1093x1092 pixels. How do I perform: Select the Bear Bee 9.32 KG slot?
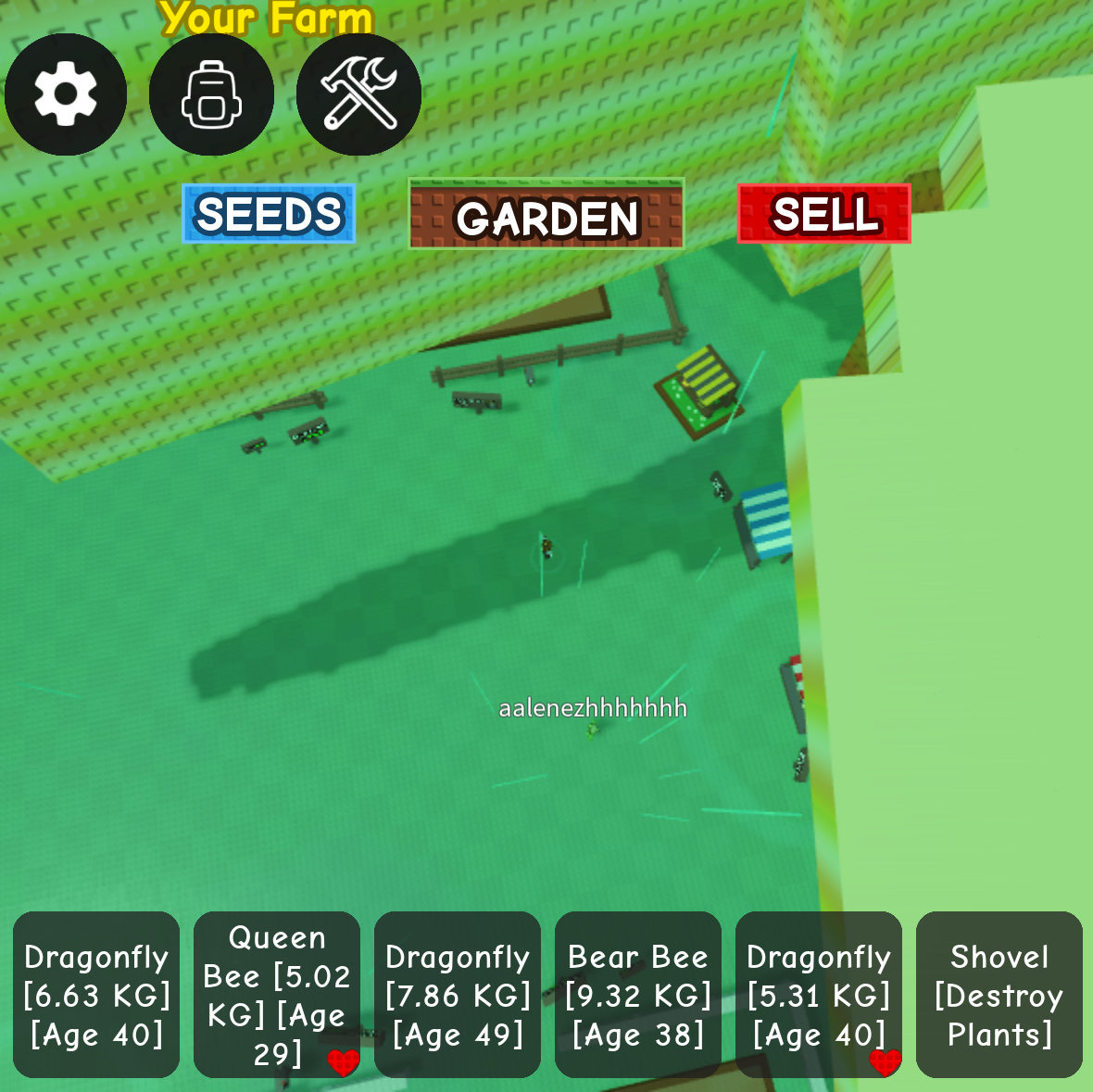[638, 995]
